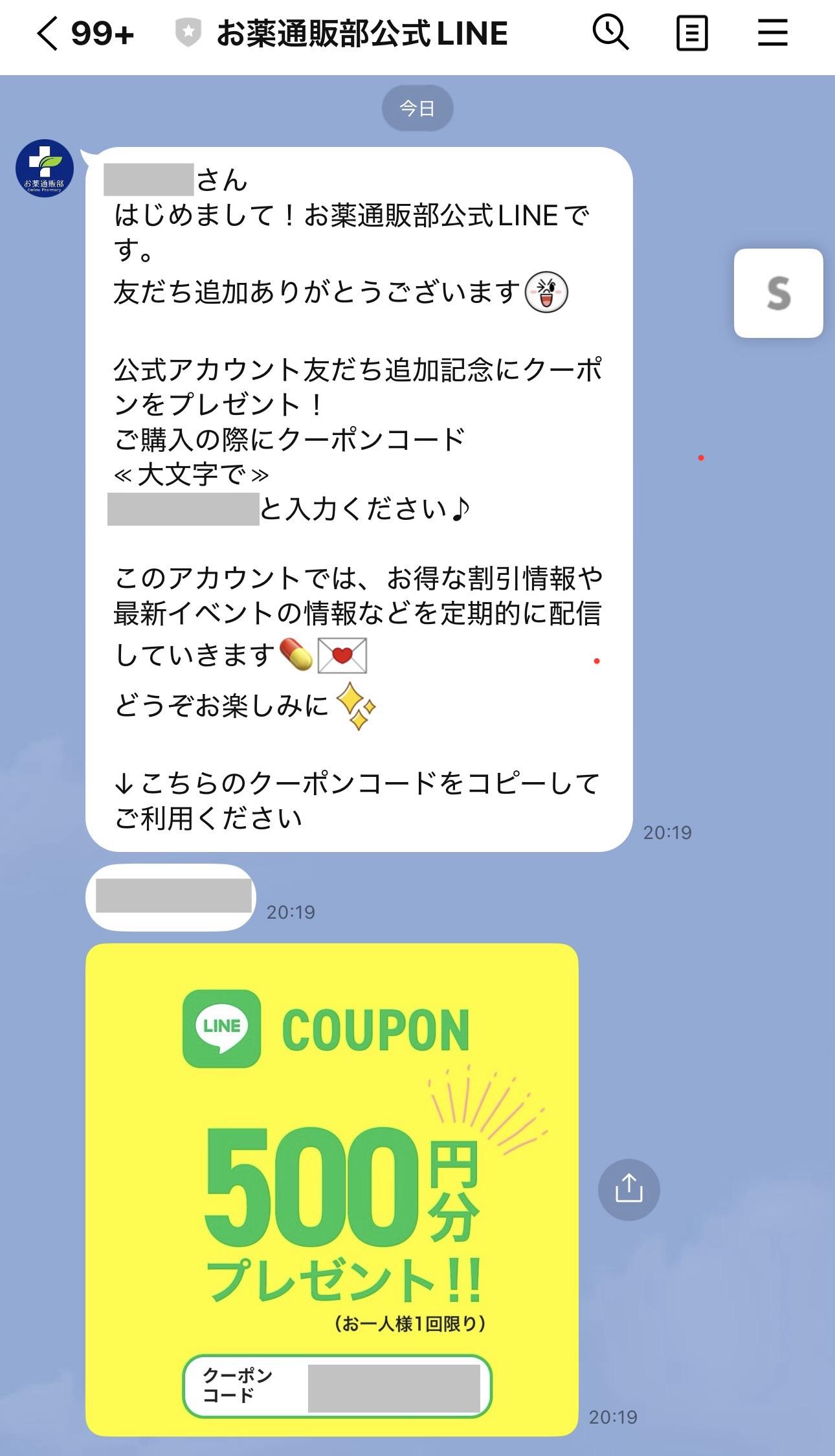
Task: Open お薬通販部 profile avatar
Action: (x=45, y=168)
